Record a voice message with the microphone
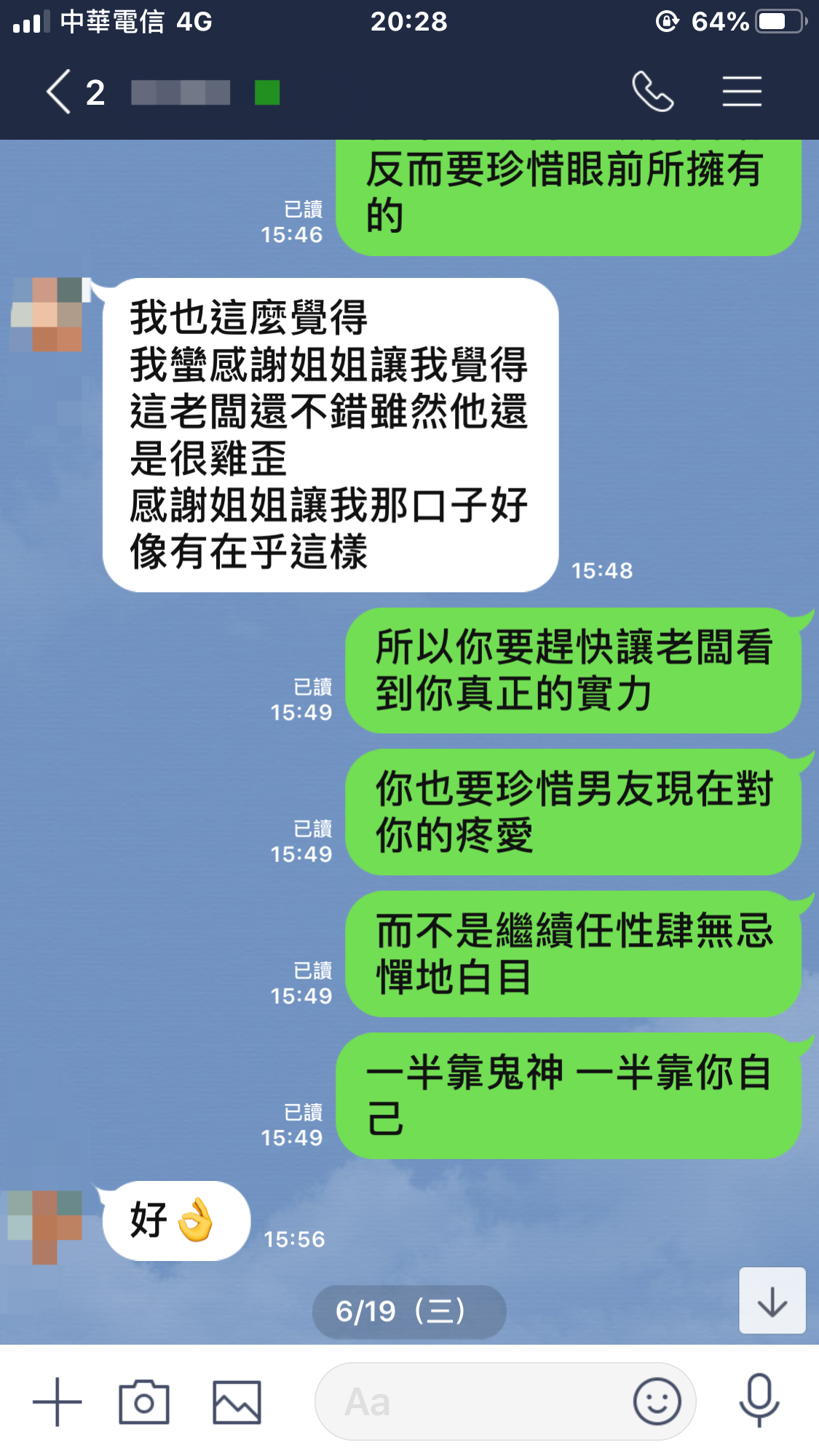The width and height of the screenshot is (819, 1456). pos(759,1400)
